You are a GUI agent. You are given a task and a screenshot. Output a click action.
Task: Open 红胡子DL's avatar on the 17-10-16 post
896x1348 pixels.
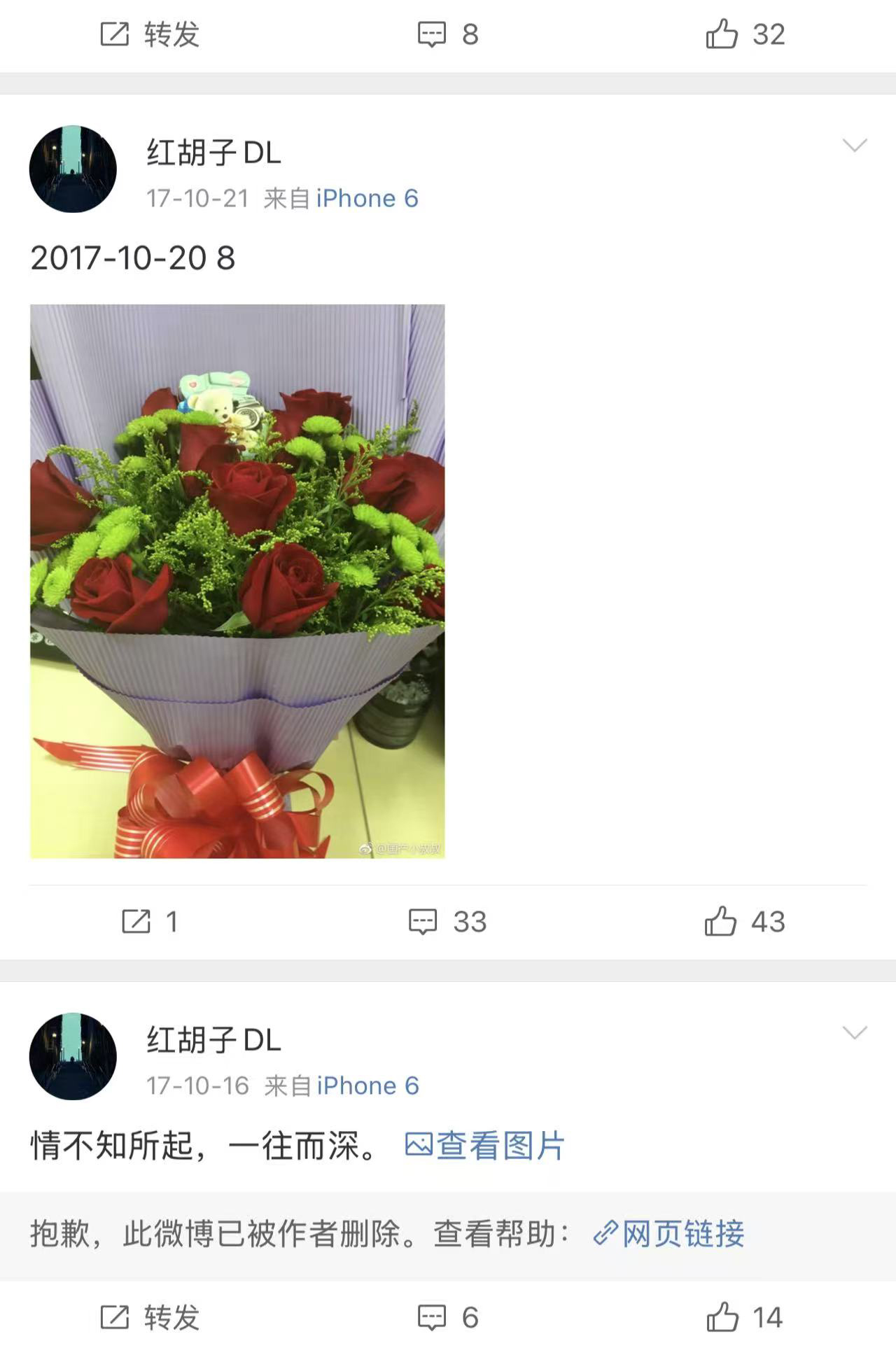[x=73, y=1056]
